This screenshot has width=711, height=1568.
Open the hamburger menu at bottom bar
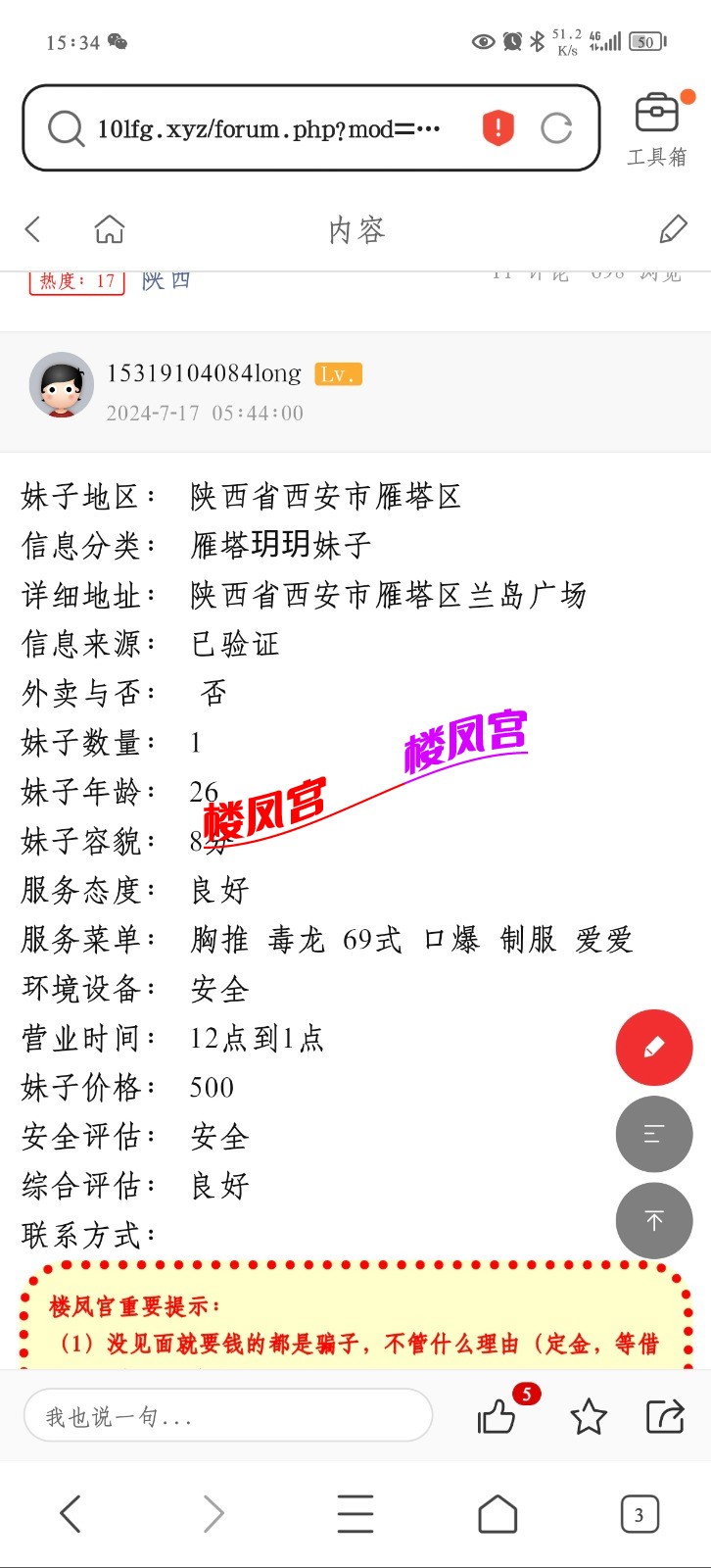tap(355, 1512)
